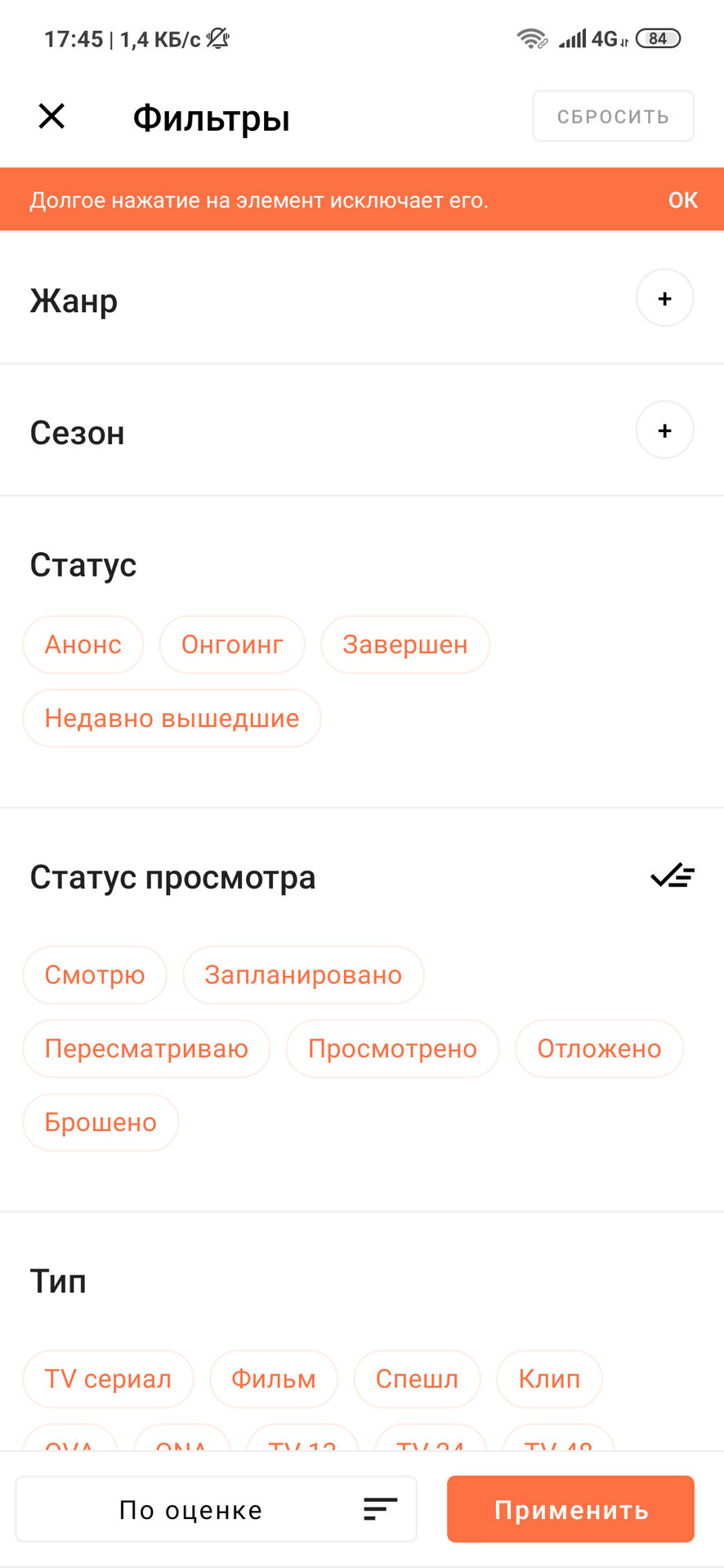The width and height of the screenshot is (724, 1568).
Task: Select the Отложено chip
Action: [x=599, y=1049]
